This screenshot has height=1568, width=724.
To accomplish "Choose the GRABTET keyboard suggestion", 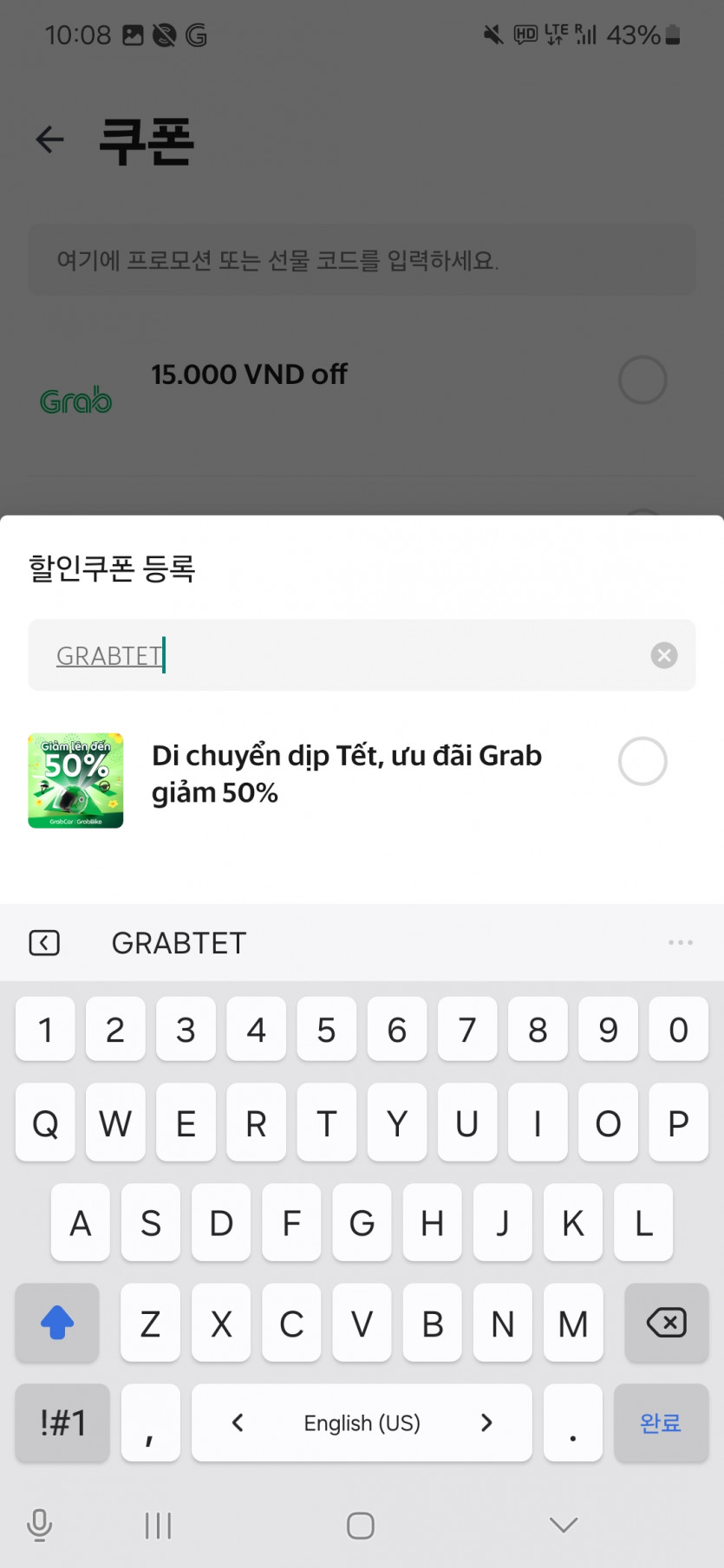I will click(x=179, y=943).
